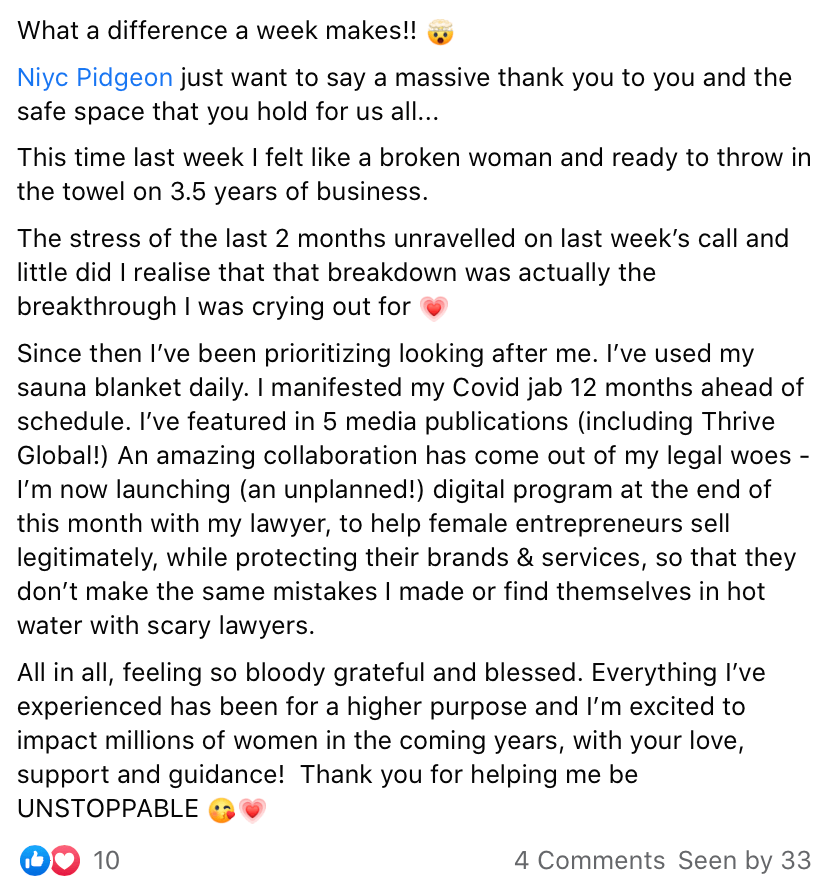Show the Seen by 33 list
Screen dimensions: 832x890
click(744, 860)
